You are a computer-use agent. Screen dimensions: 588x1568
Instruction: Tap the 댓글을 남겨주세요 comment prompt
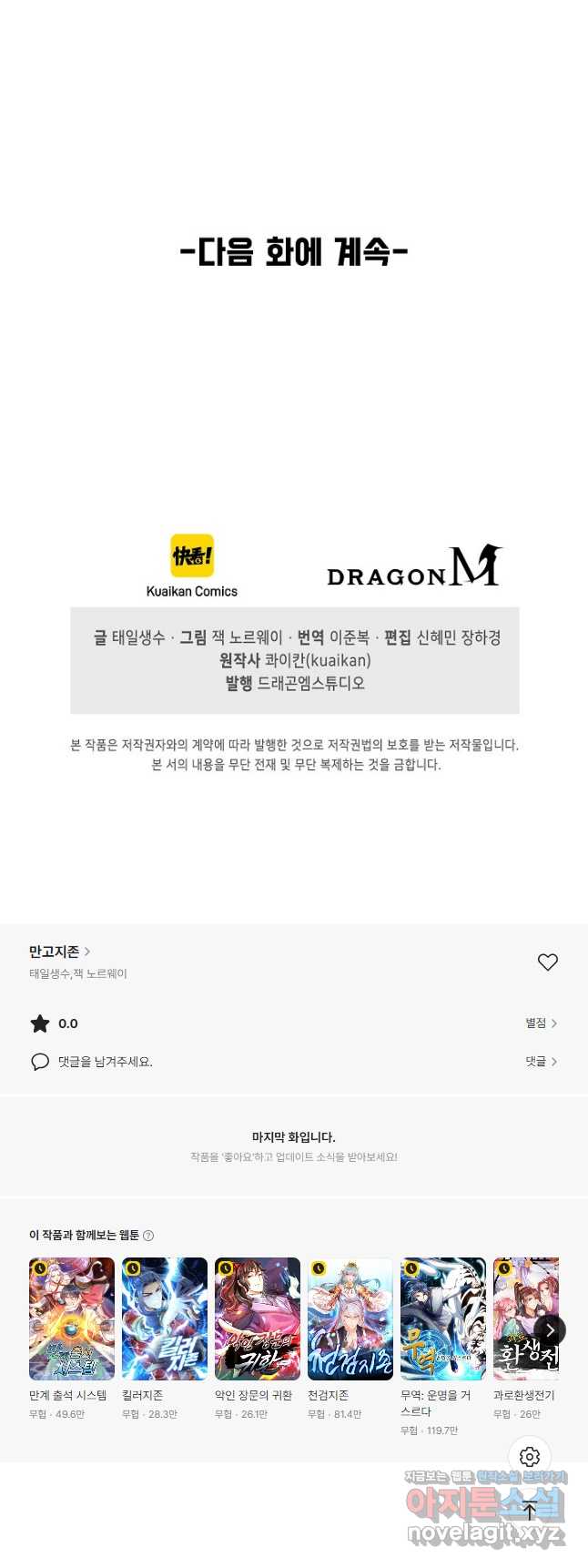[105, 1062]
